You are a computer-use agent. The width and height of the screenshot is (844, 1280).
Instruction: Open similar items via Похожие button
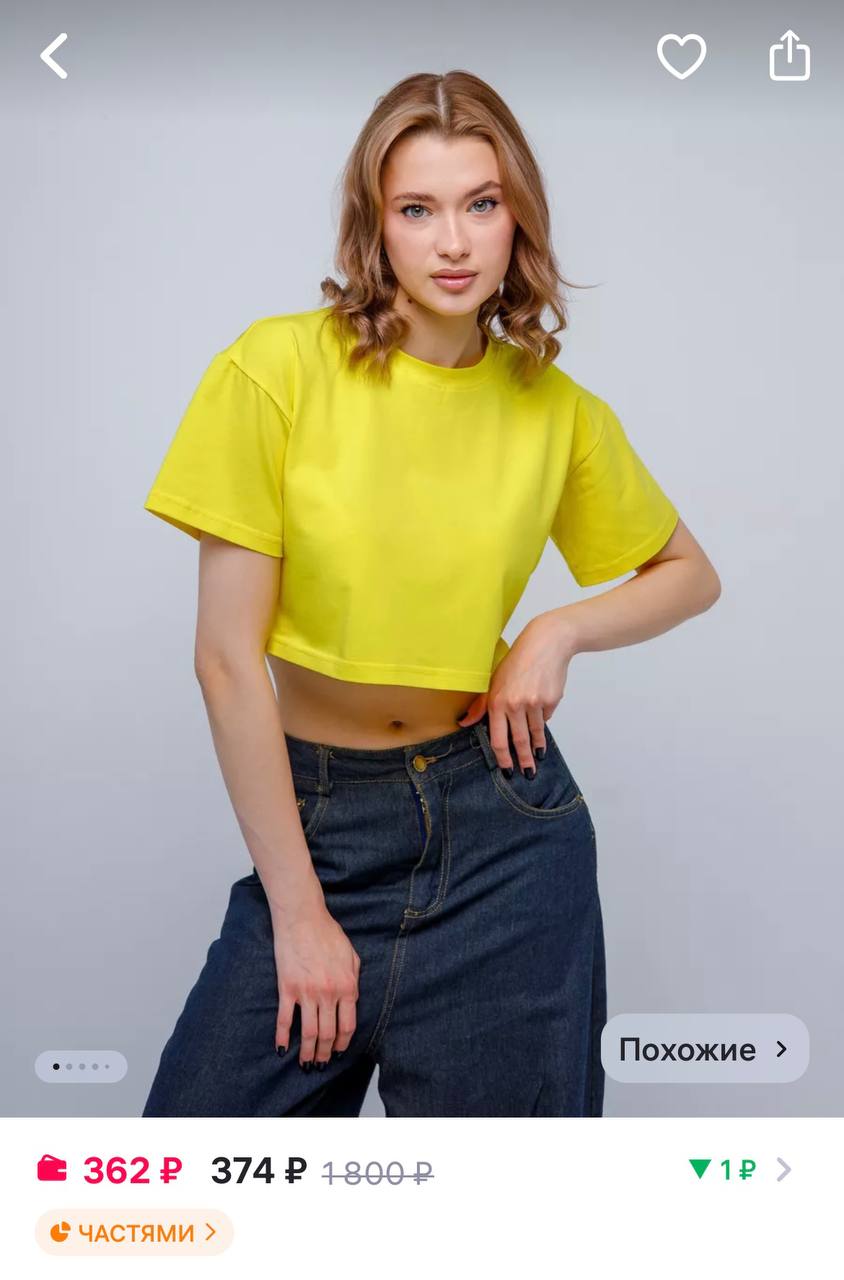point(704,1049)
